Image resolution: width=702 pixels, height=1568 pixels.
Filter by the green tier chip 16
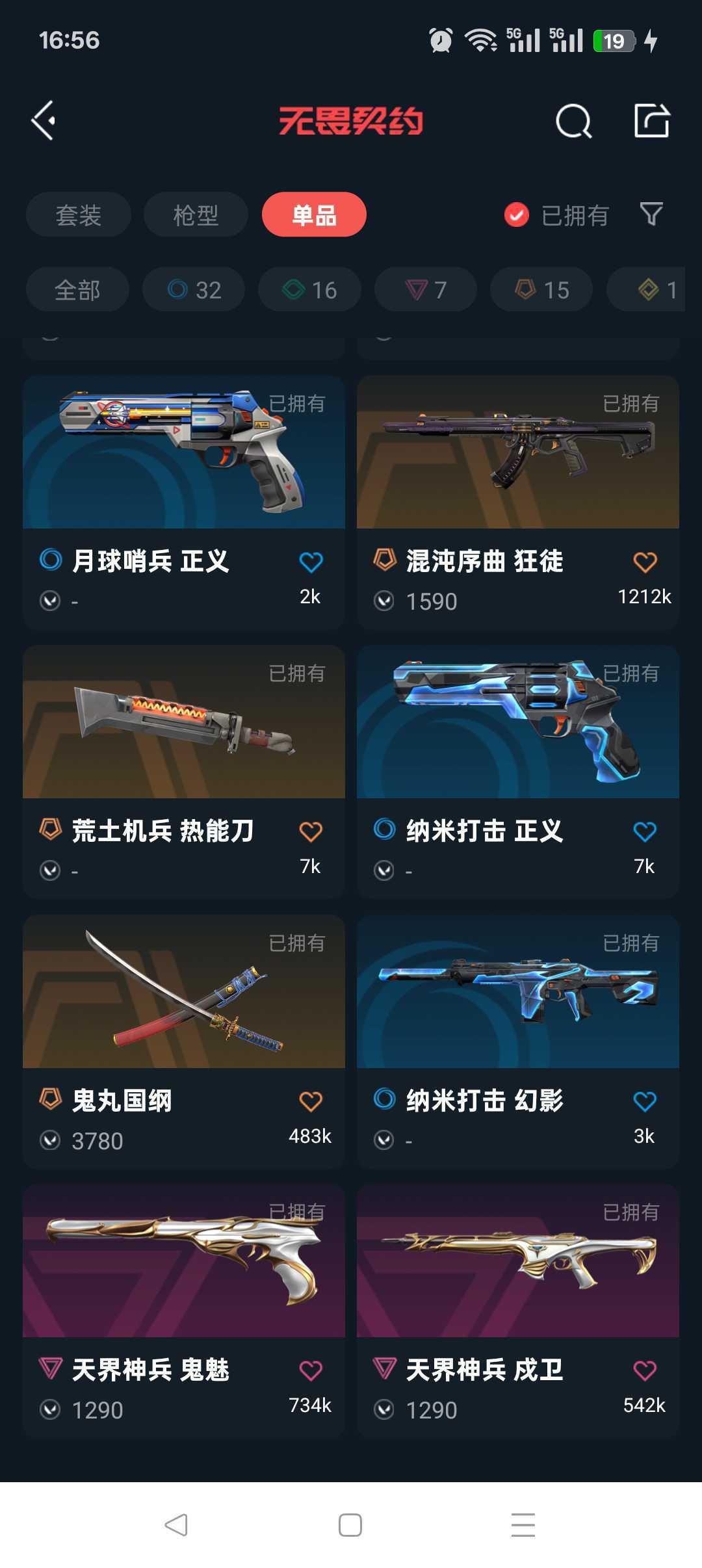309,289
